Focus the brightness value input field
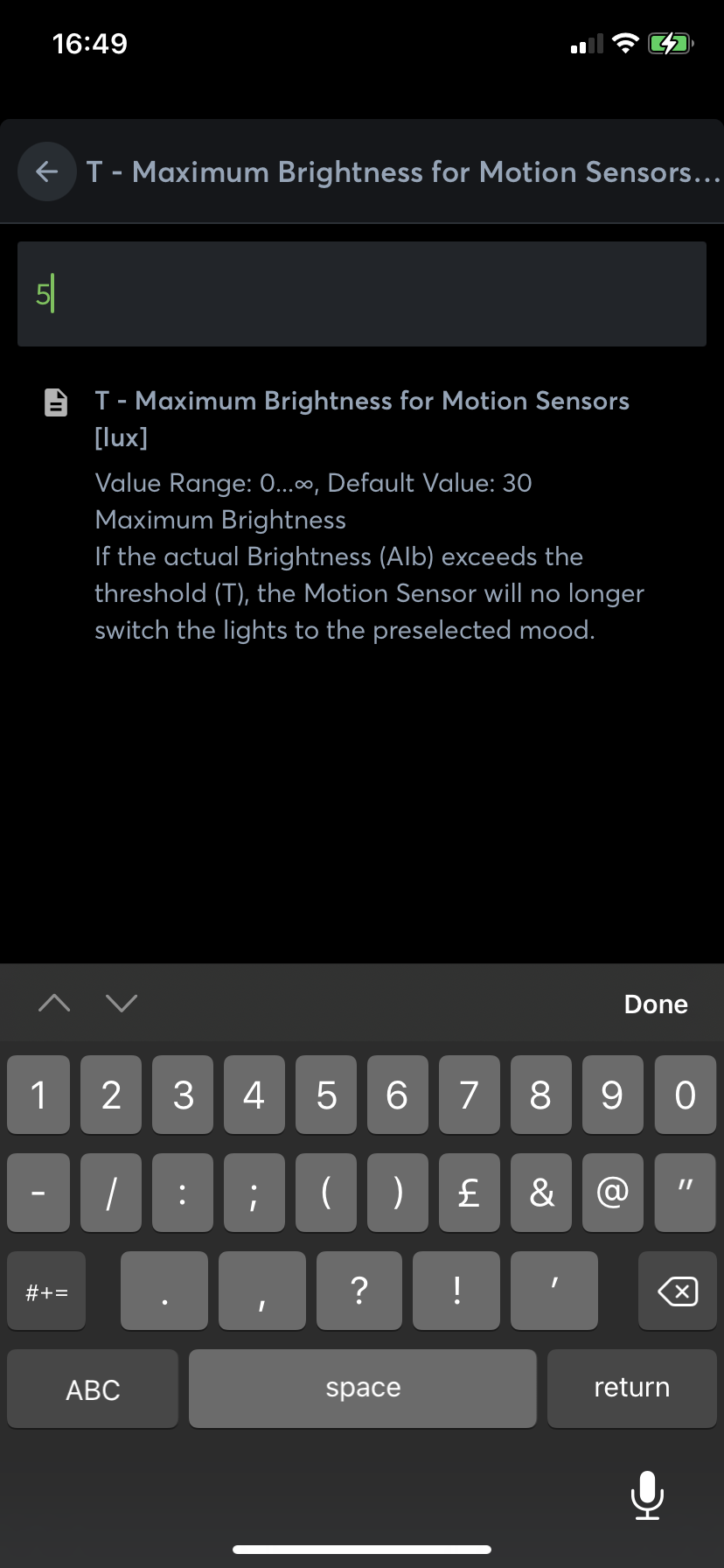This screenshot has height=1568, width=724. 362,294
